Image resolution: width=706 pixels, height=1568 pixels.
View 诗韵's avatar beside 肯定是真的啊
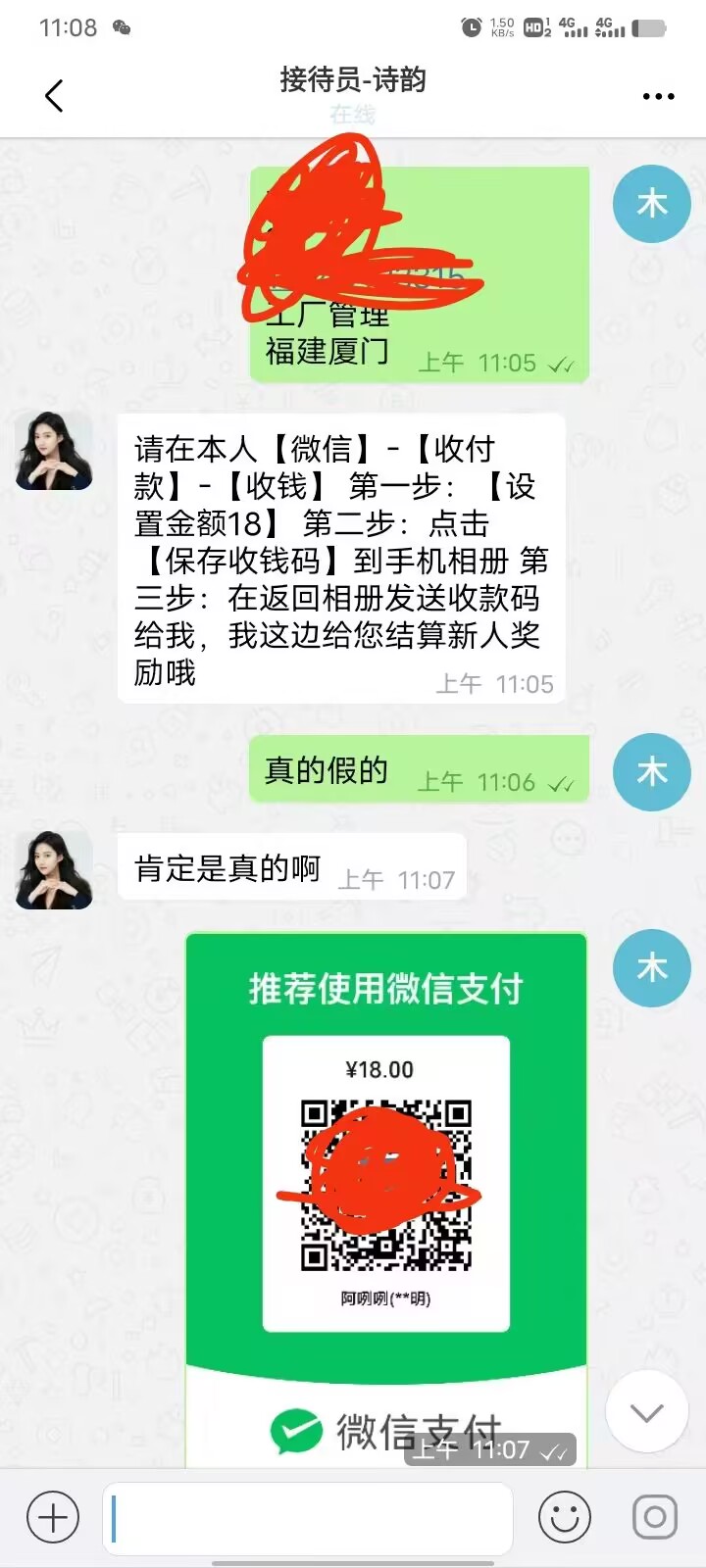click(x=55, y=869)
